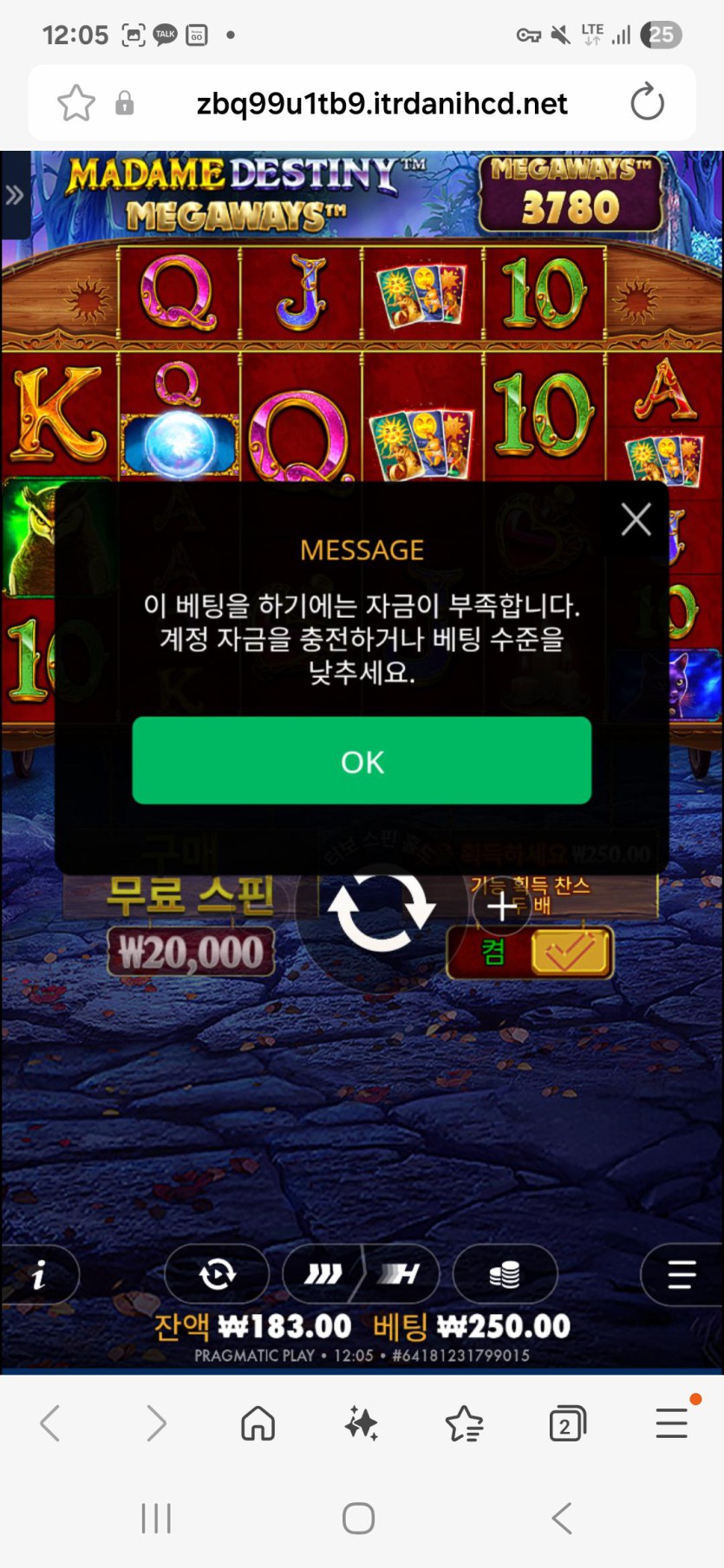This screenshot has width=724, height=1568.
Task: Open the game hamburger menu
Action: tap(682, 1274)
